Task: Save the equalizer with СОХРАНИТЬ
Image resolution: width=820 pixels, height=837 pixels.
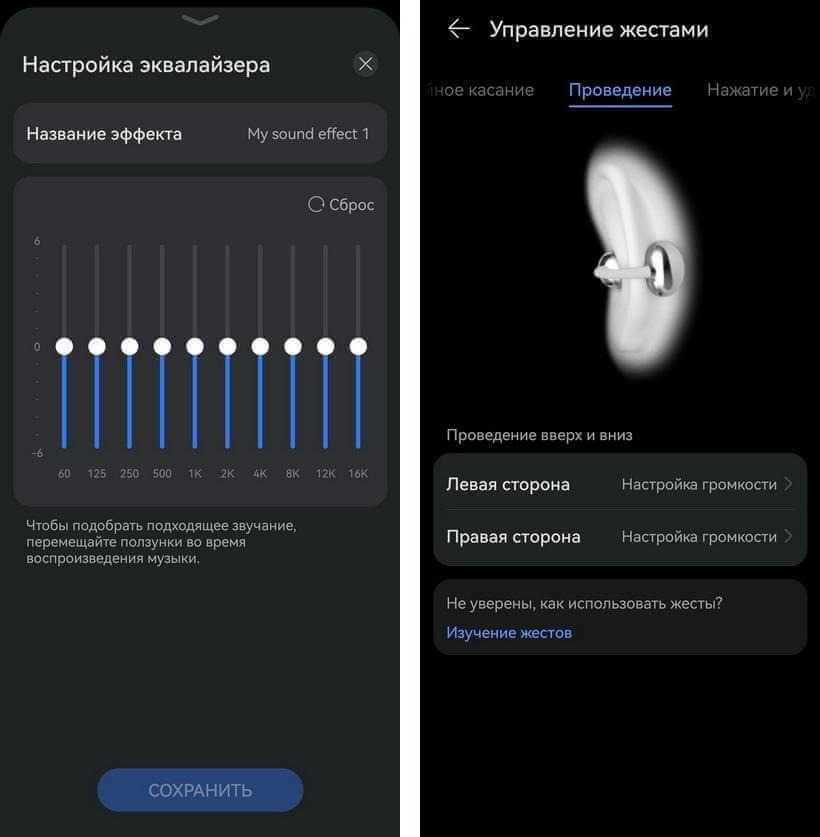Action: [x=200, y=790]
